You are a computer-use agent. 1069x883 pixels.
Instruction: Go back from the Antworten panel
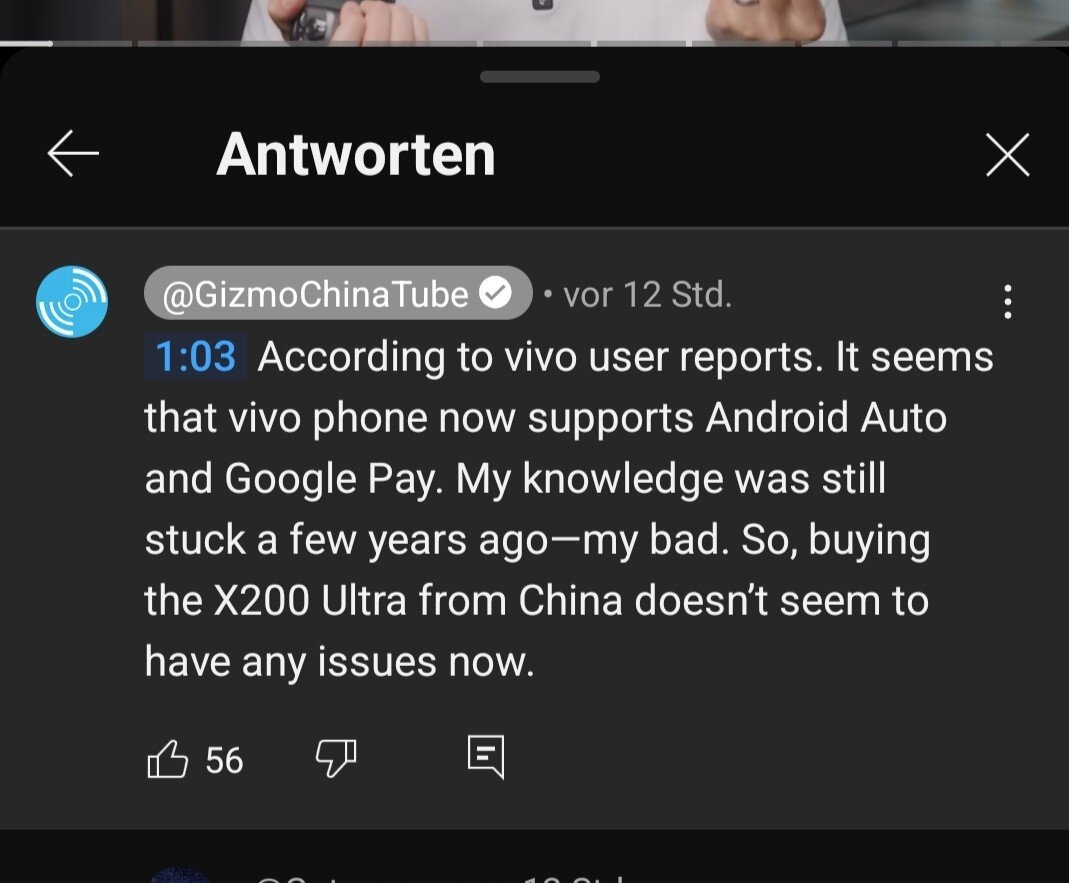pos(73,155)
